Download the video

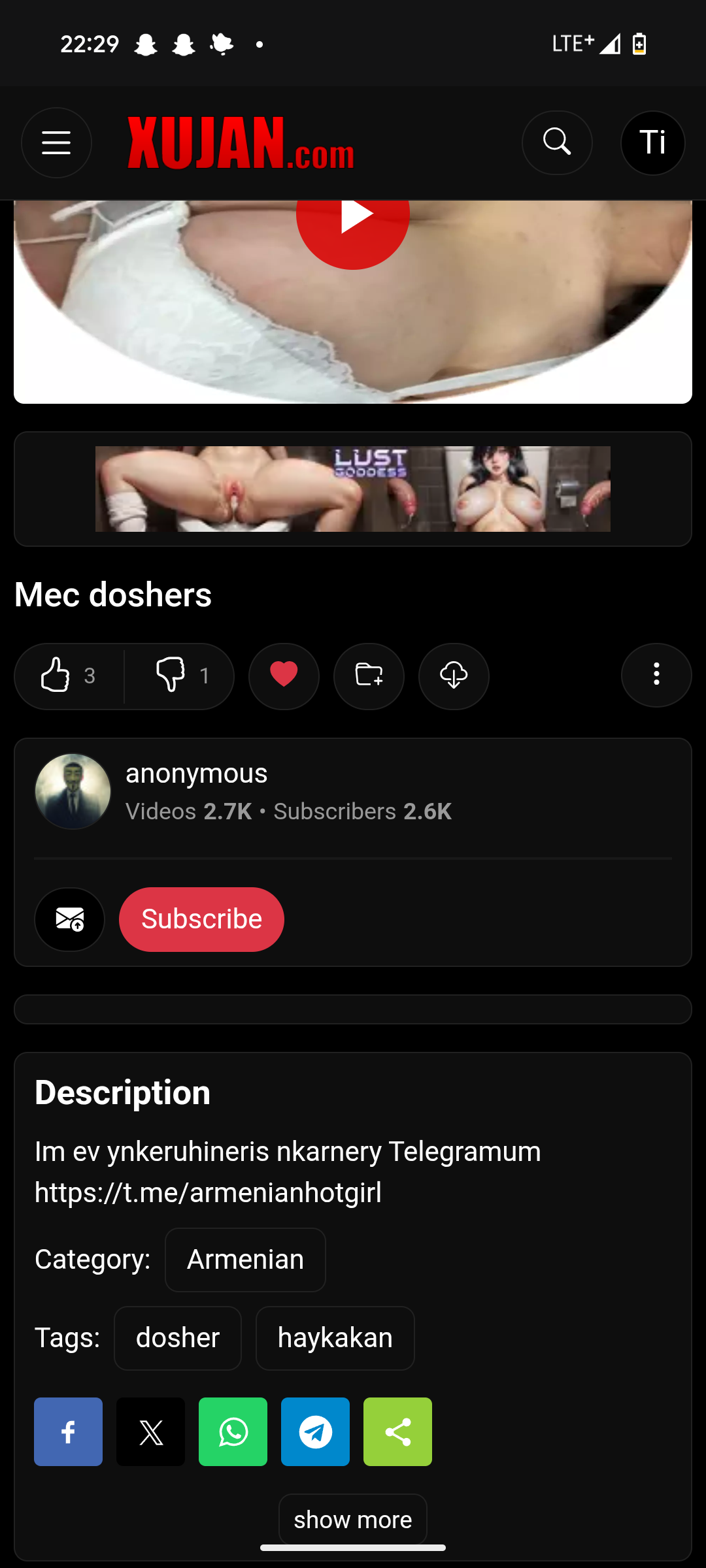pyautogui.click(x=454, y=676)
